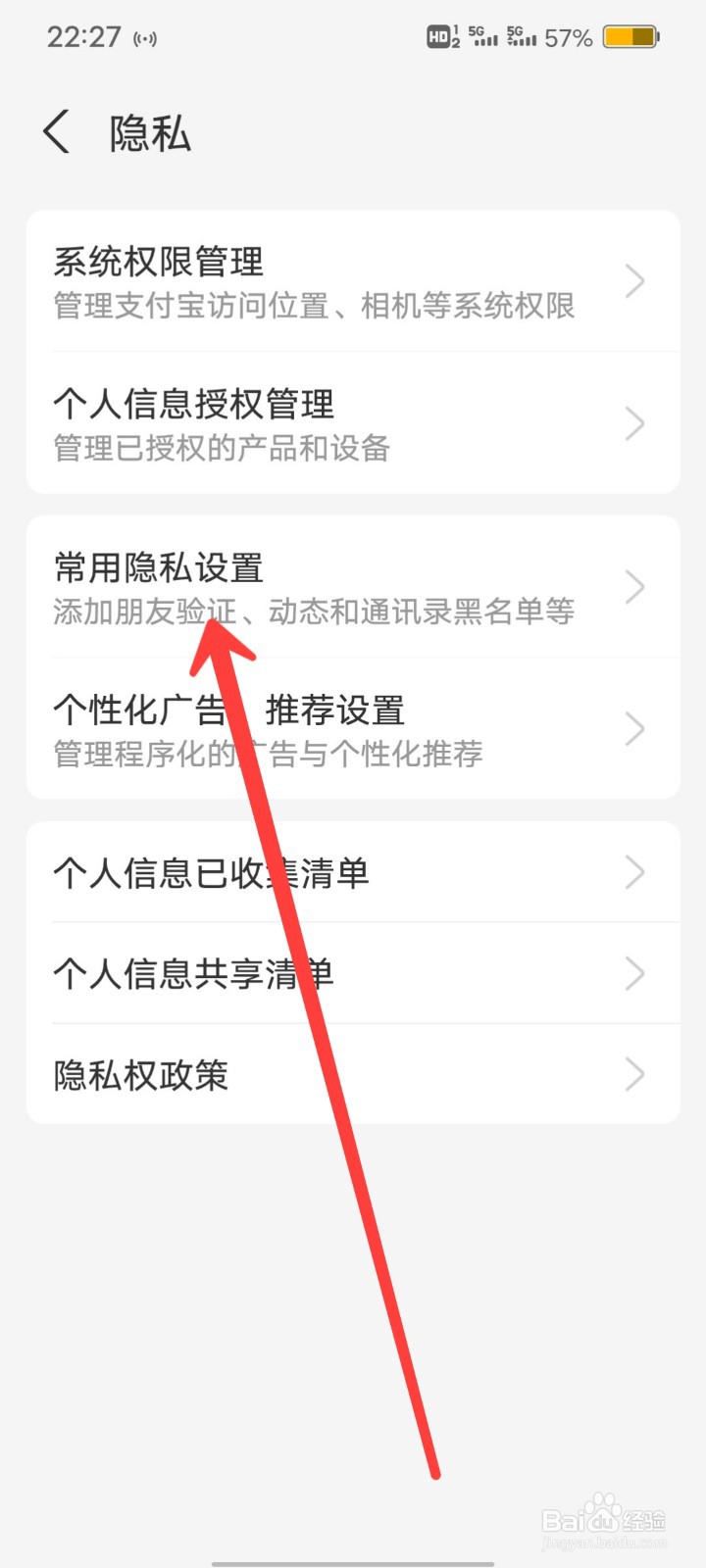Expand 个性化广告推荐设置 via its chevron
Screen dimensions: 706x1568
pyautogui.click(x=634, y=727)
